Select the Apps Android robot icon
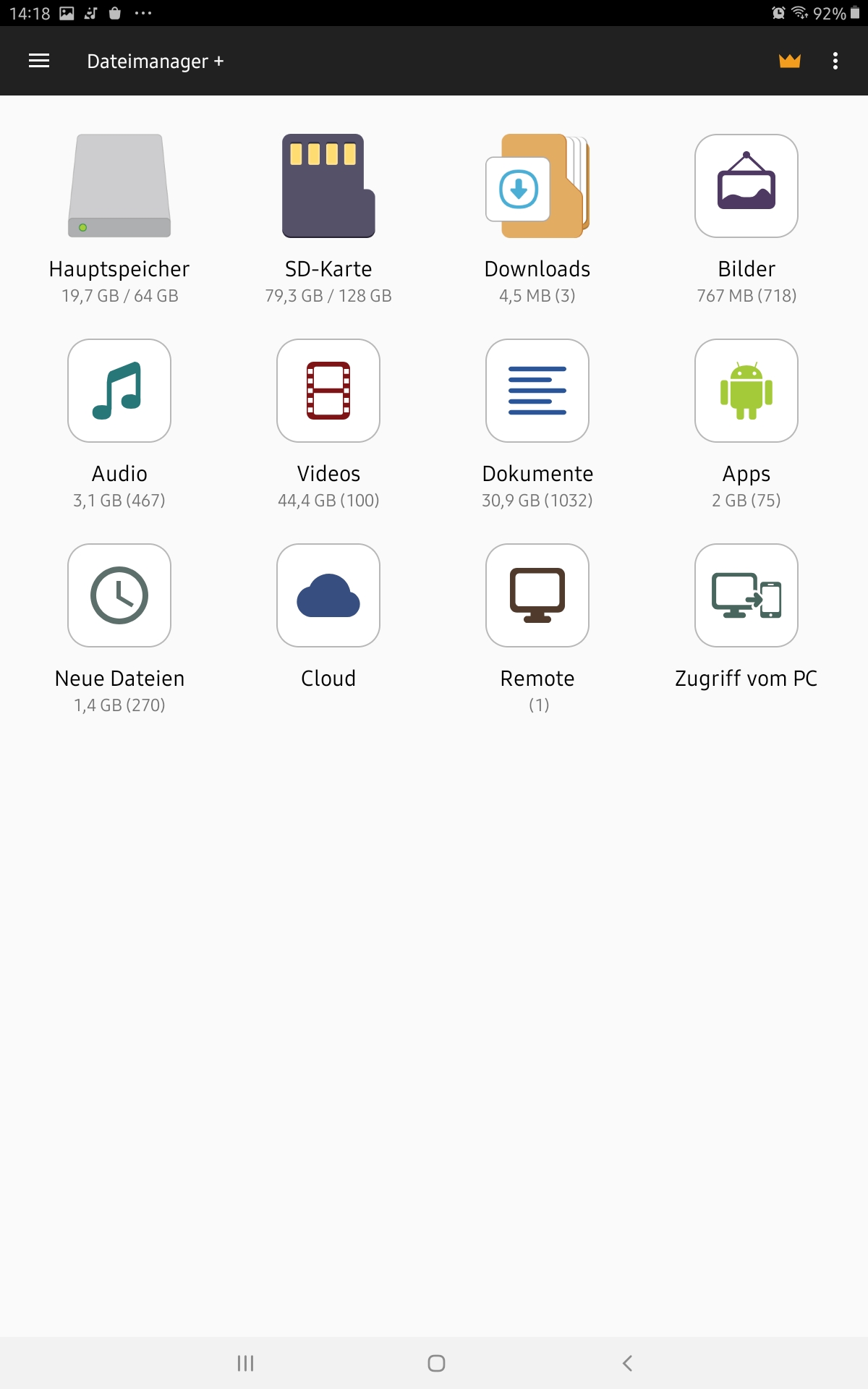The width and height of the screenshot is (868, 1389). click(x=746, y=391)
